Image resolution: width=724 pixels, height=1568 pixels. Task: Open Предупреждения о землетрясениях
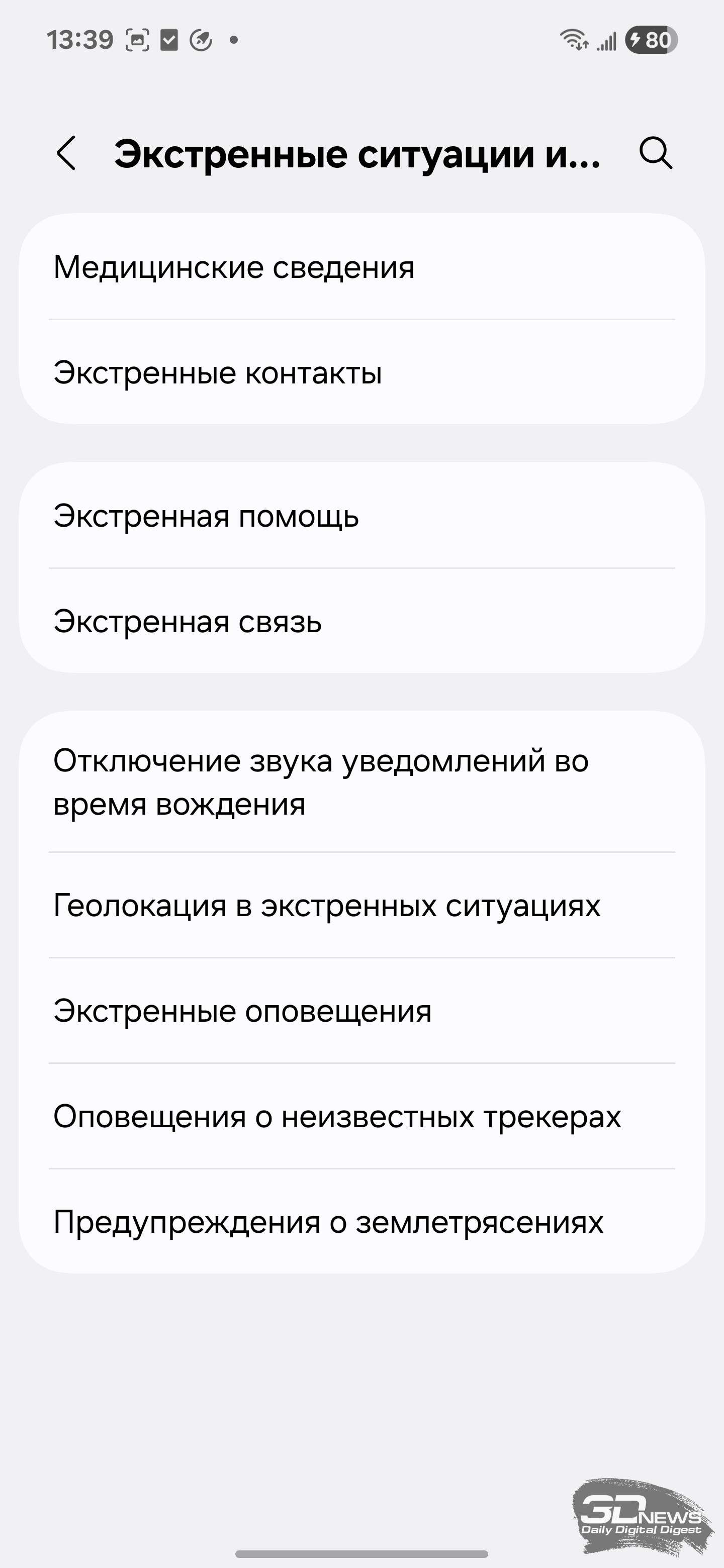point(361,1221)
